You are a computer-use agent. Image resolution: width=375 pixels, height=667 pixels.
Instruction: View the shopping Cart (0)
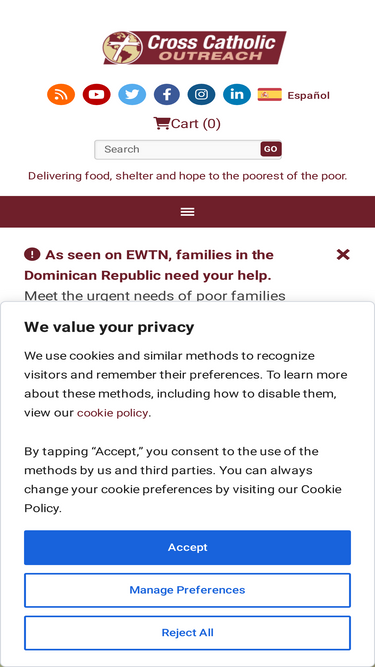tap(187, 124)
